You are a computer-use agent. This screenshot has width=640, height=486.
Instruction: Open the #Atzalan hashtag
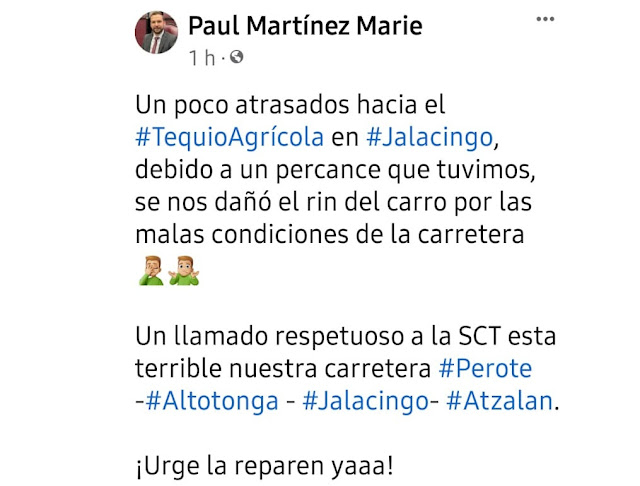coord(499,401)
